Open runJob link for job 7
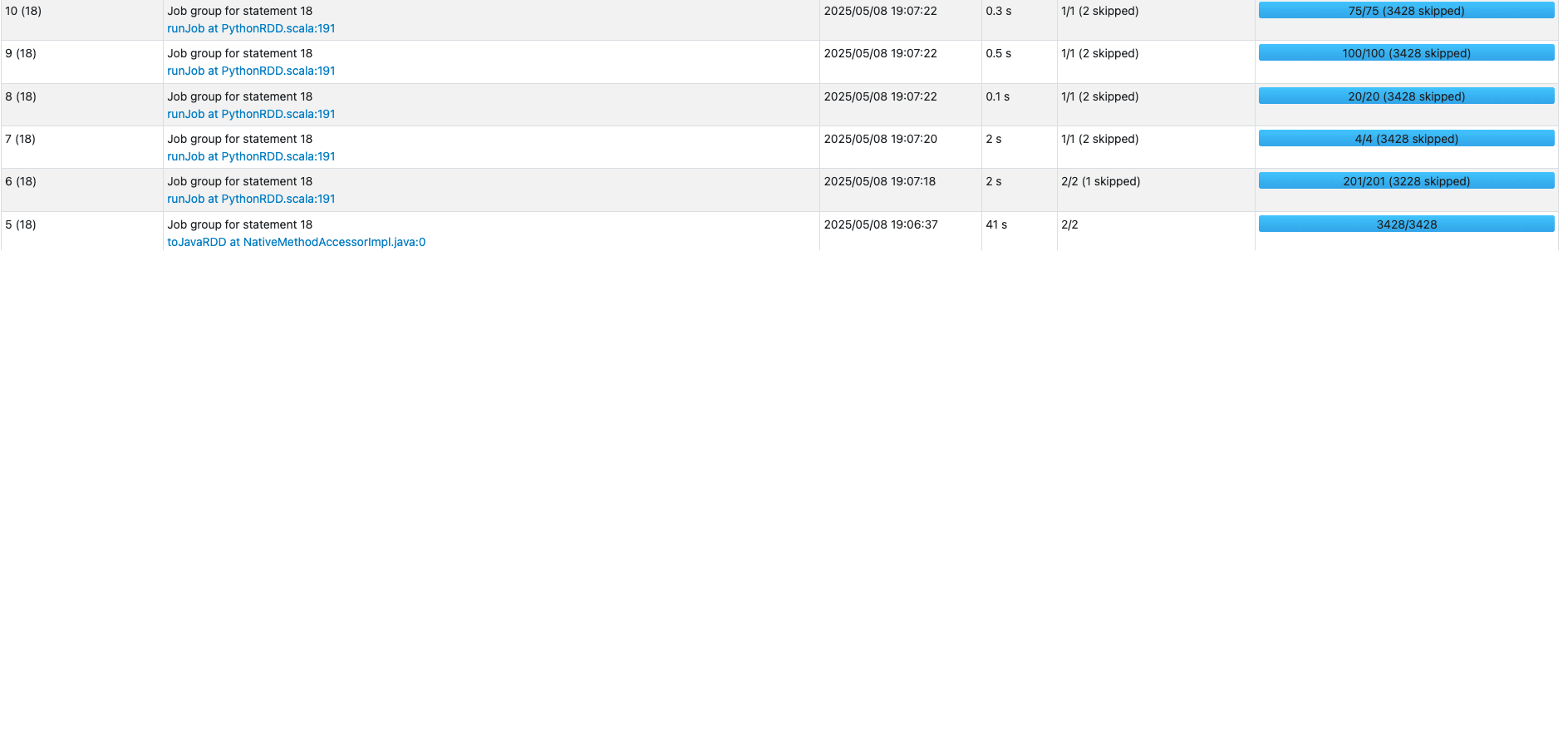The image size is (1568, 749). click(x=251, y=156)
